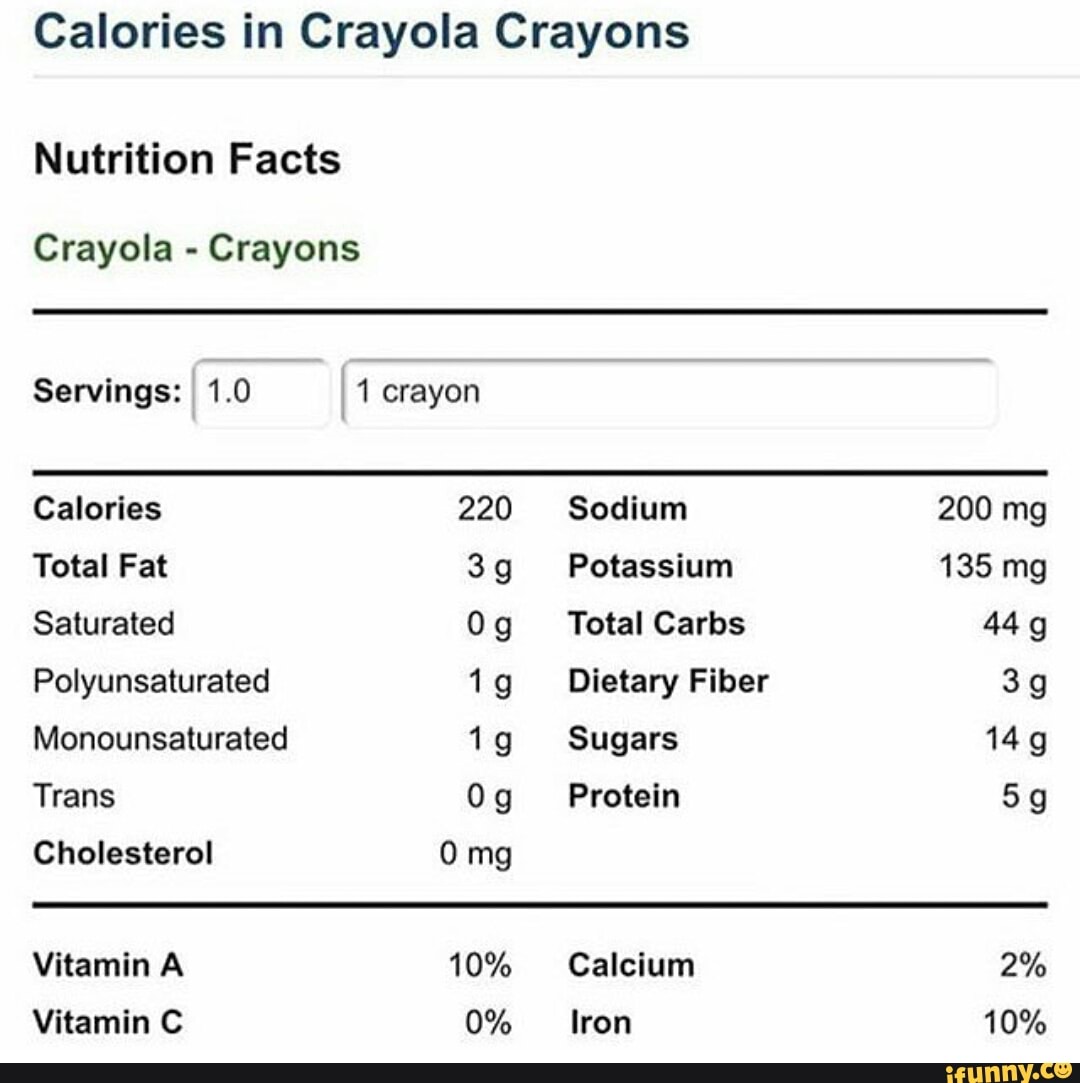Select the Calcium 2% entry

[631, 965]
